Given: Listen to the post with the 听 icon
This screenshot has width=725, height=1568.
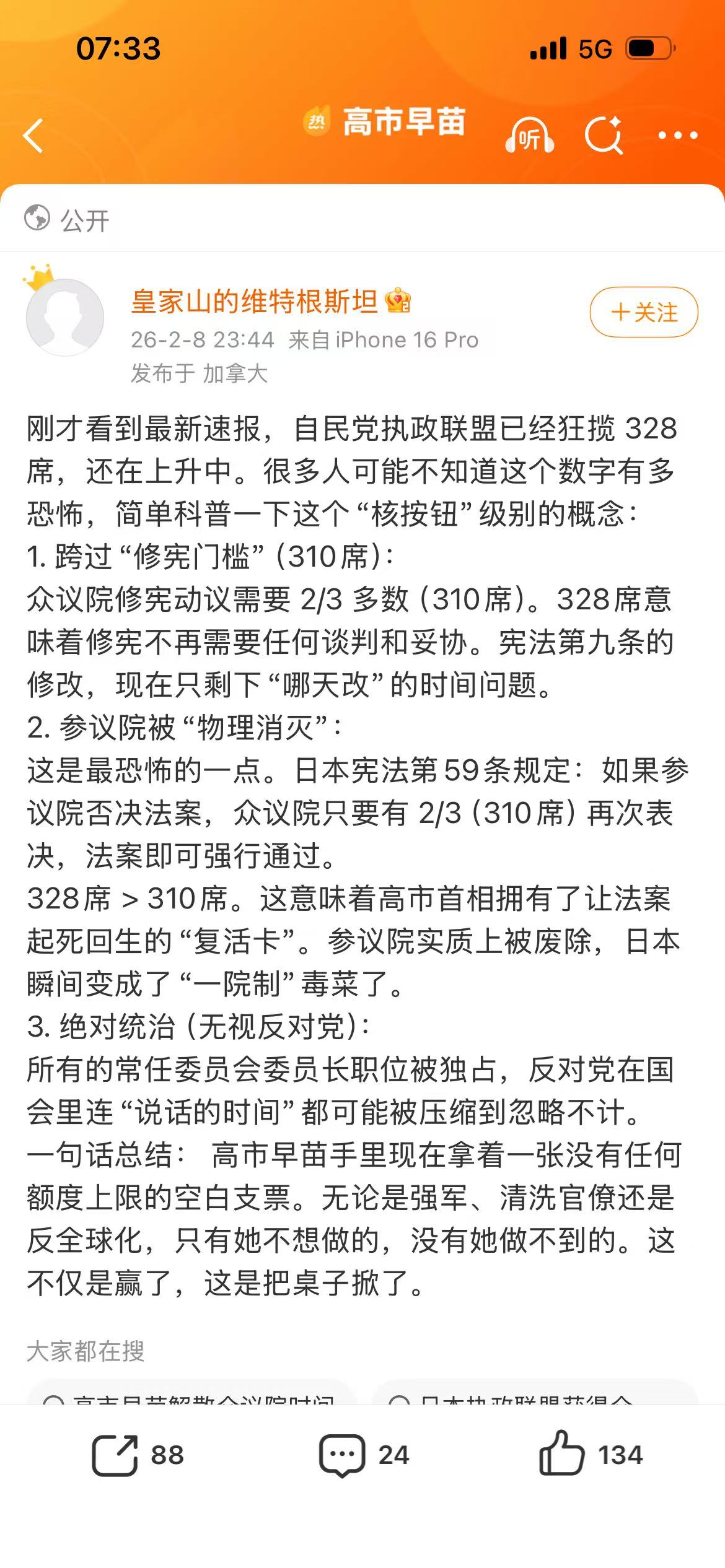Looking at the screenshot, I should (x=529, y=135).
